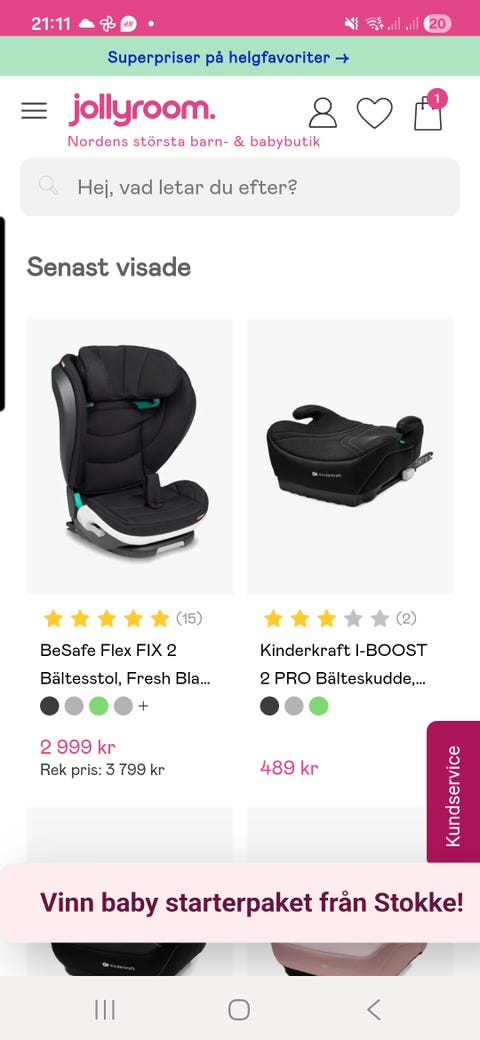Go to jollyroom home via logo
Image resolution: width=480 pixels, height=1040 pixels.
point(142,109)
